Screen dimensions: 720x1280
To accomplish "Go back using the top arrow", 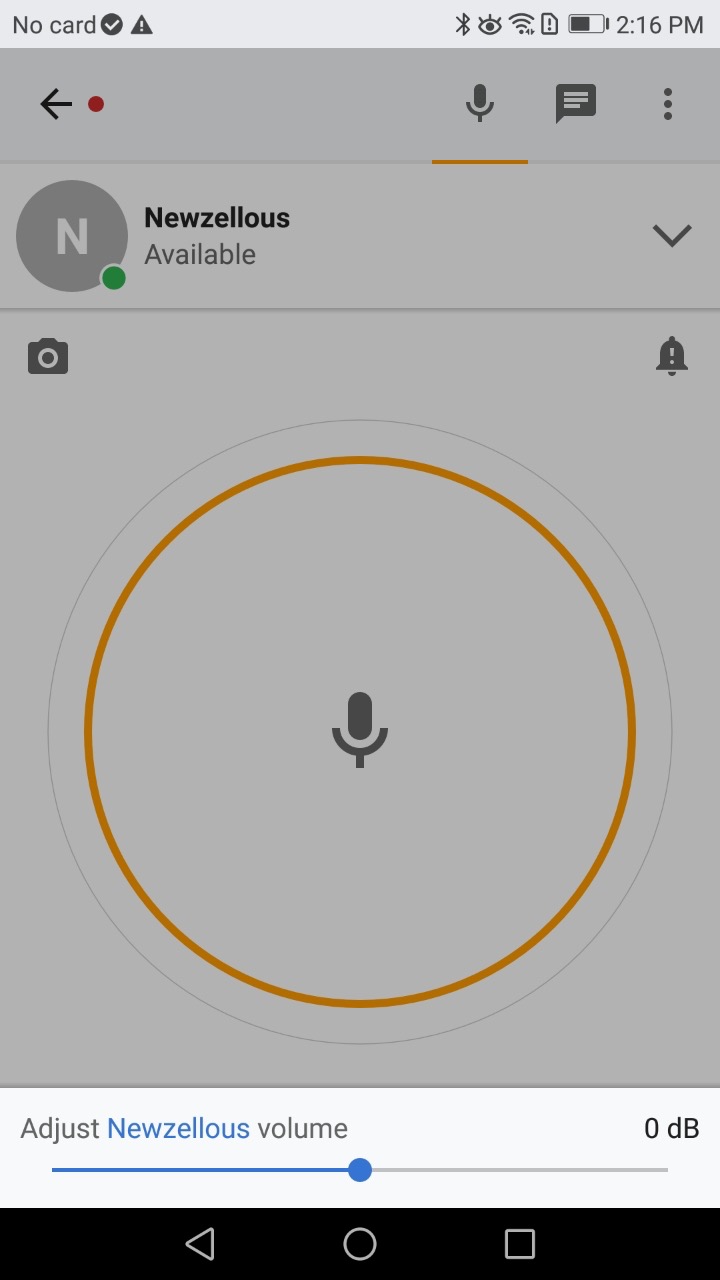I will (56, 104).
